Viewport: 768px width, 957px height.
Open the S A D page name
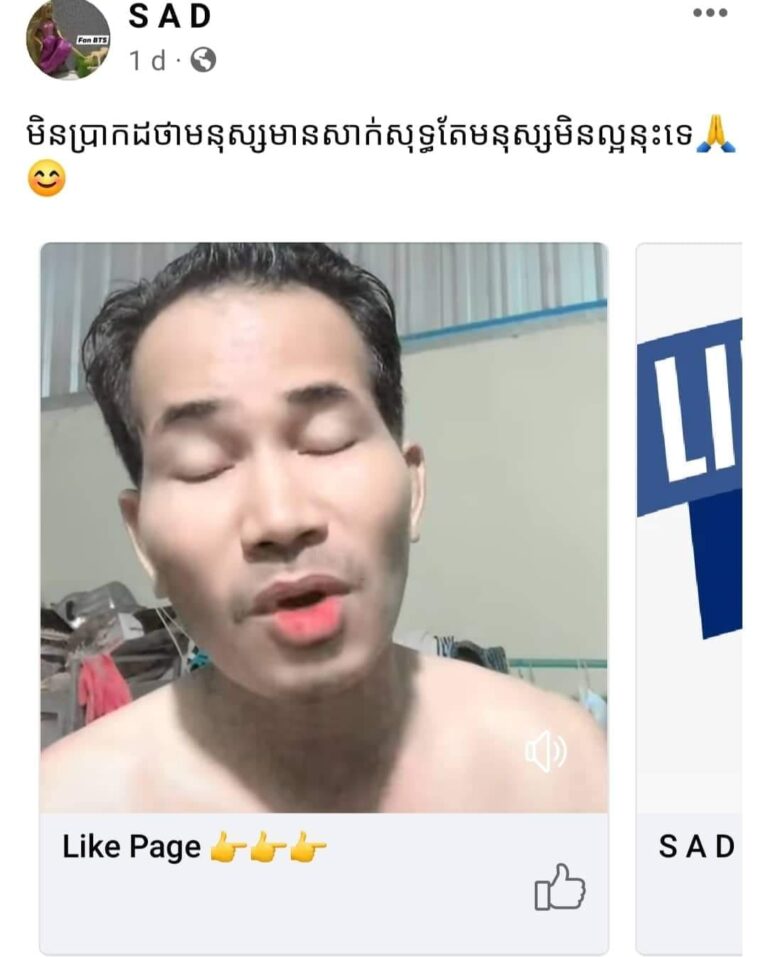point(170,16)
